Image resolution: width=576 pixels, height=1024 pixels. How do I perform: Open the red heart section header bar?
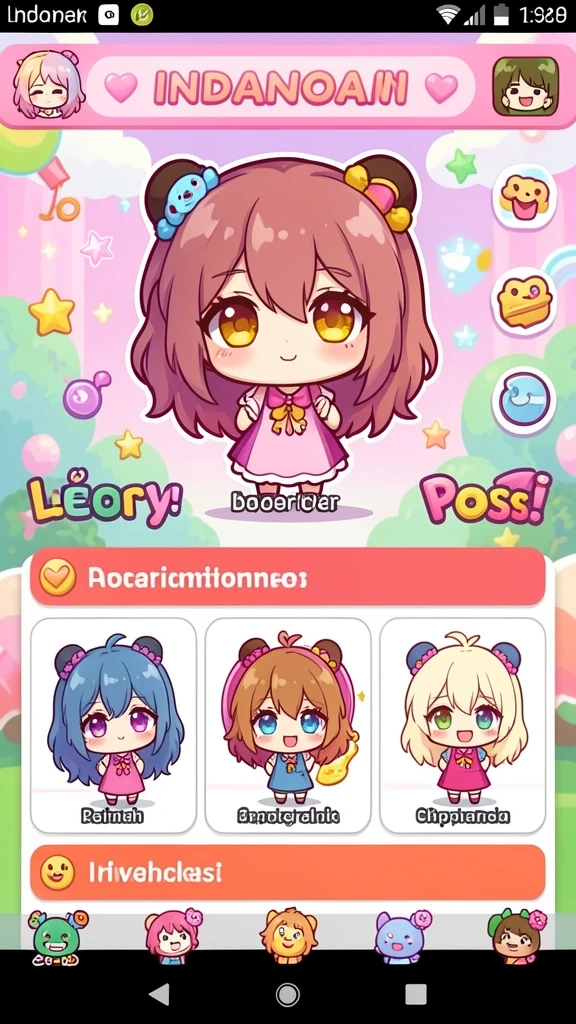[288, 577]
